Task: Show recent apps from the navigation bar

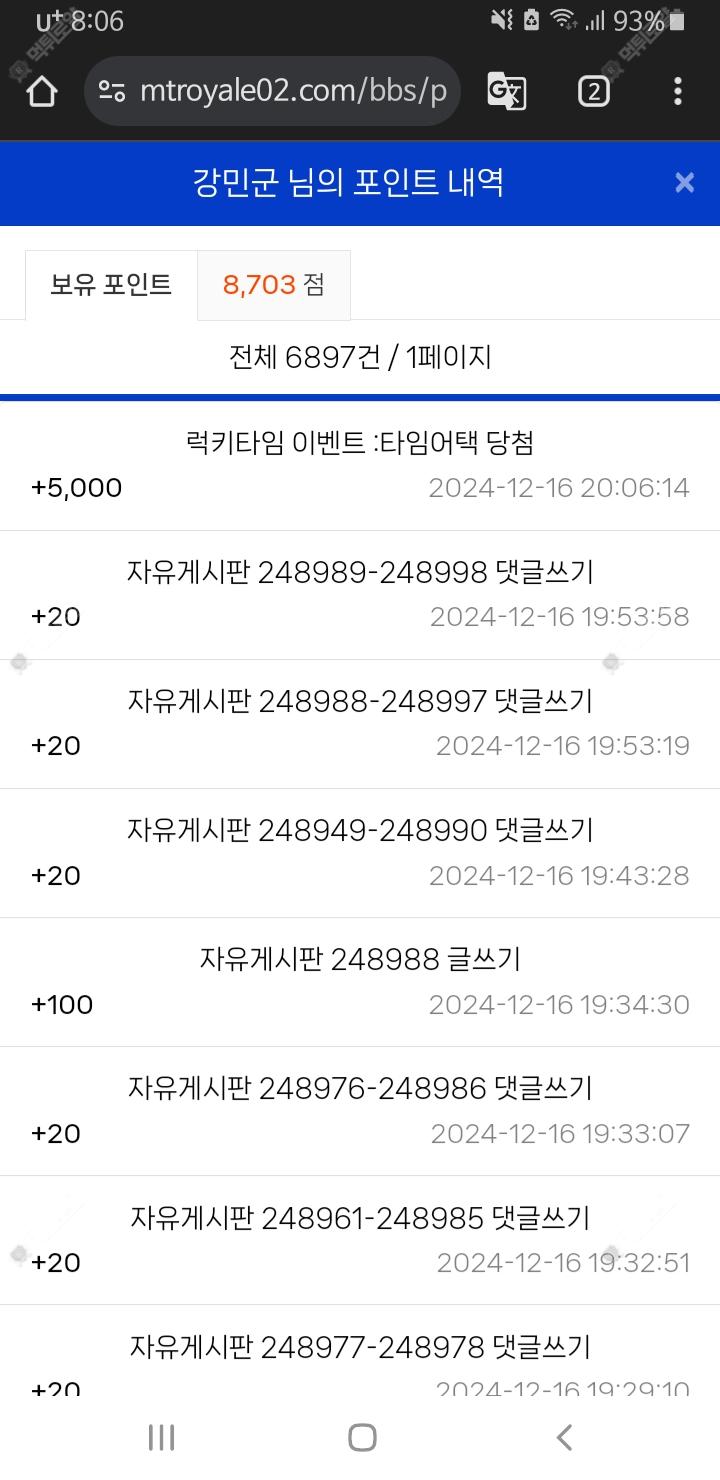Action: pos(161,1438)
